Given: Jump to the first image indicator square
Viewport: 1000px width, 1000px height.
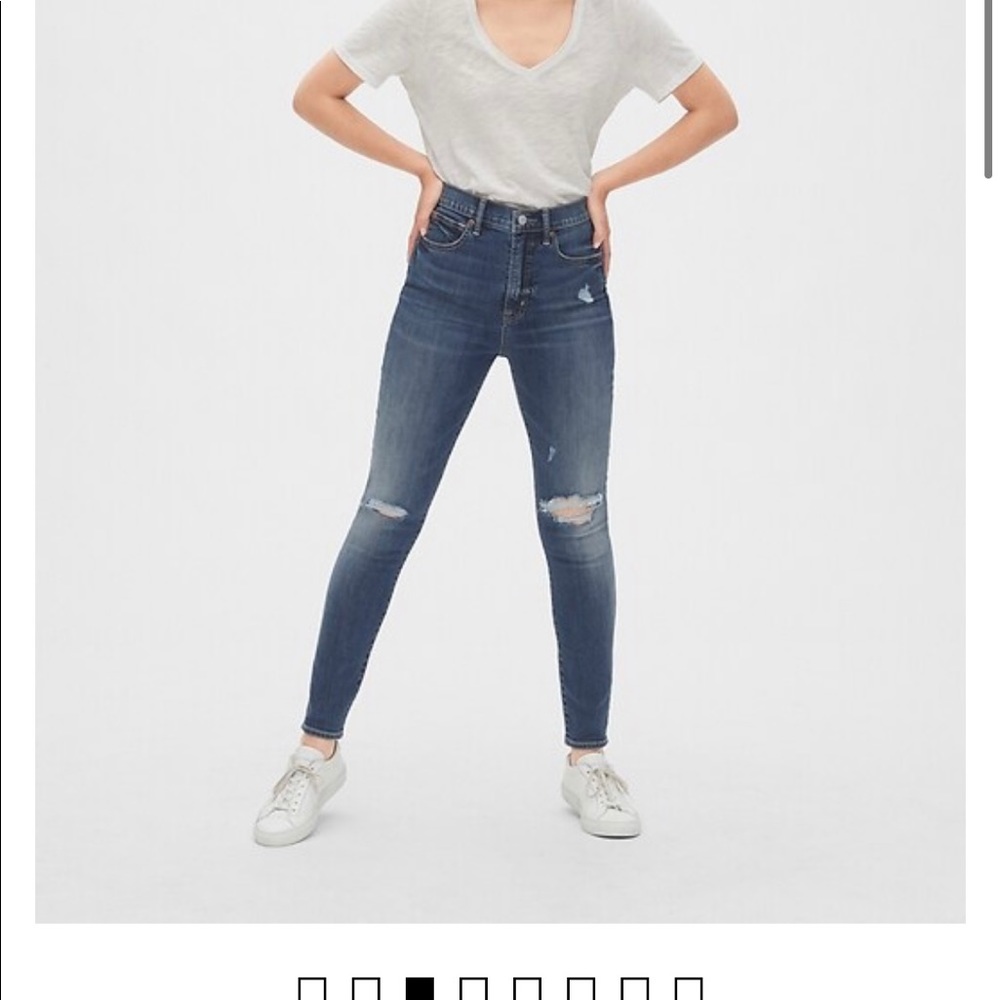Looking at the screenshot, I should click(312, 990).
